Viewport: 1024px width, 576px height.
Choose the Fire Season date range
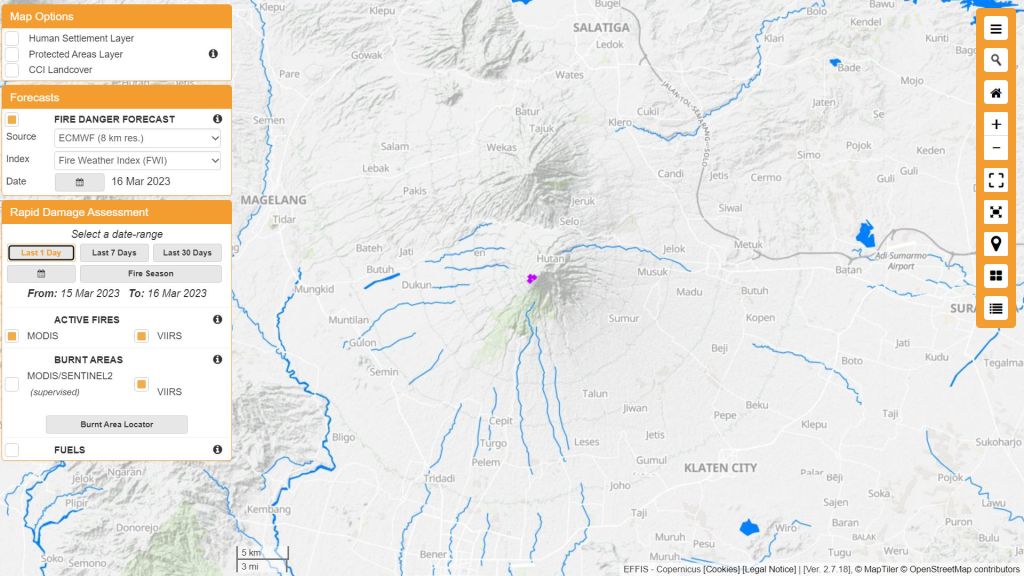pyautogui.click(x=150, y=273)
